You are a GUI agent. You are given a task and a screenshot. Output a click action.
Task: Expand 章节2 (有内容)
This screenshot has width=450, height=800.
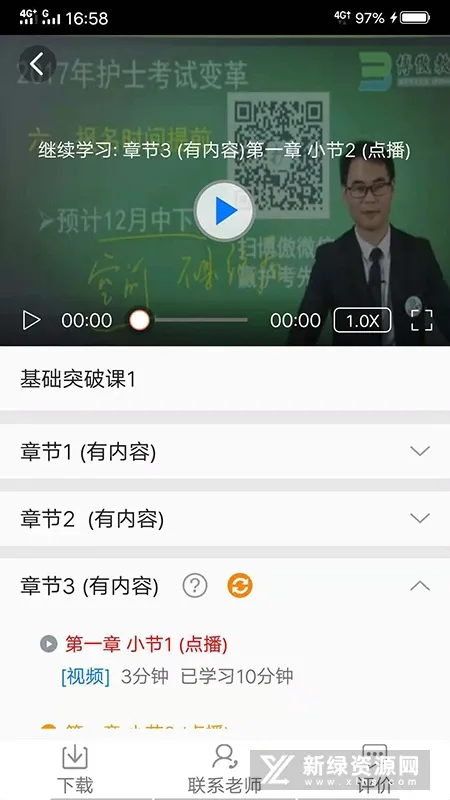(x=225, y=519)
